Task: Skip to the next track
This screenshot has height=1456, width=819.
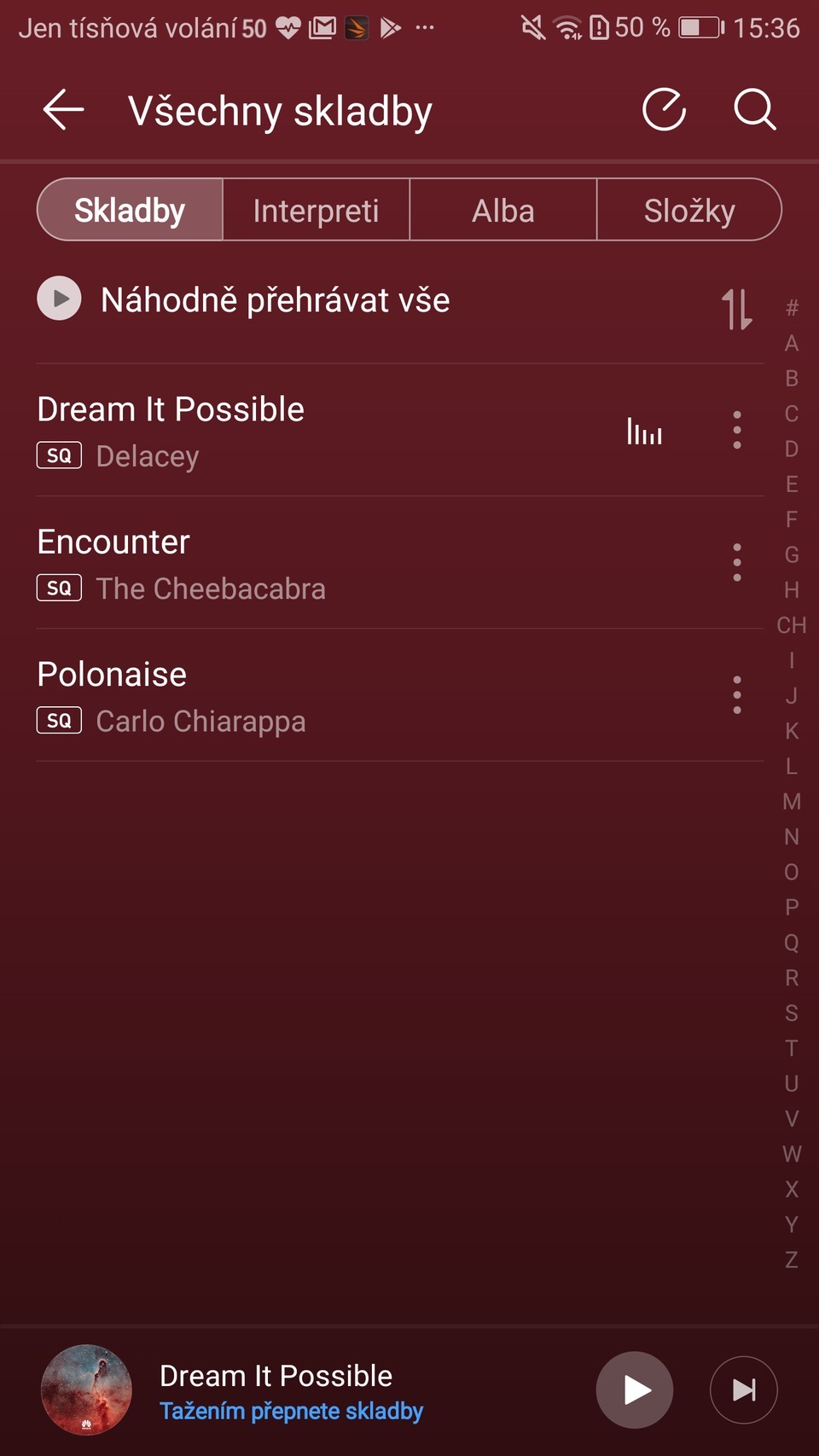Action: [744, 1390]
